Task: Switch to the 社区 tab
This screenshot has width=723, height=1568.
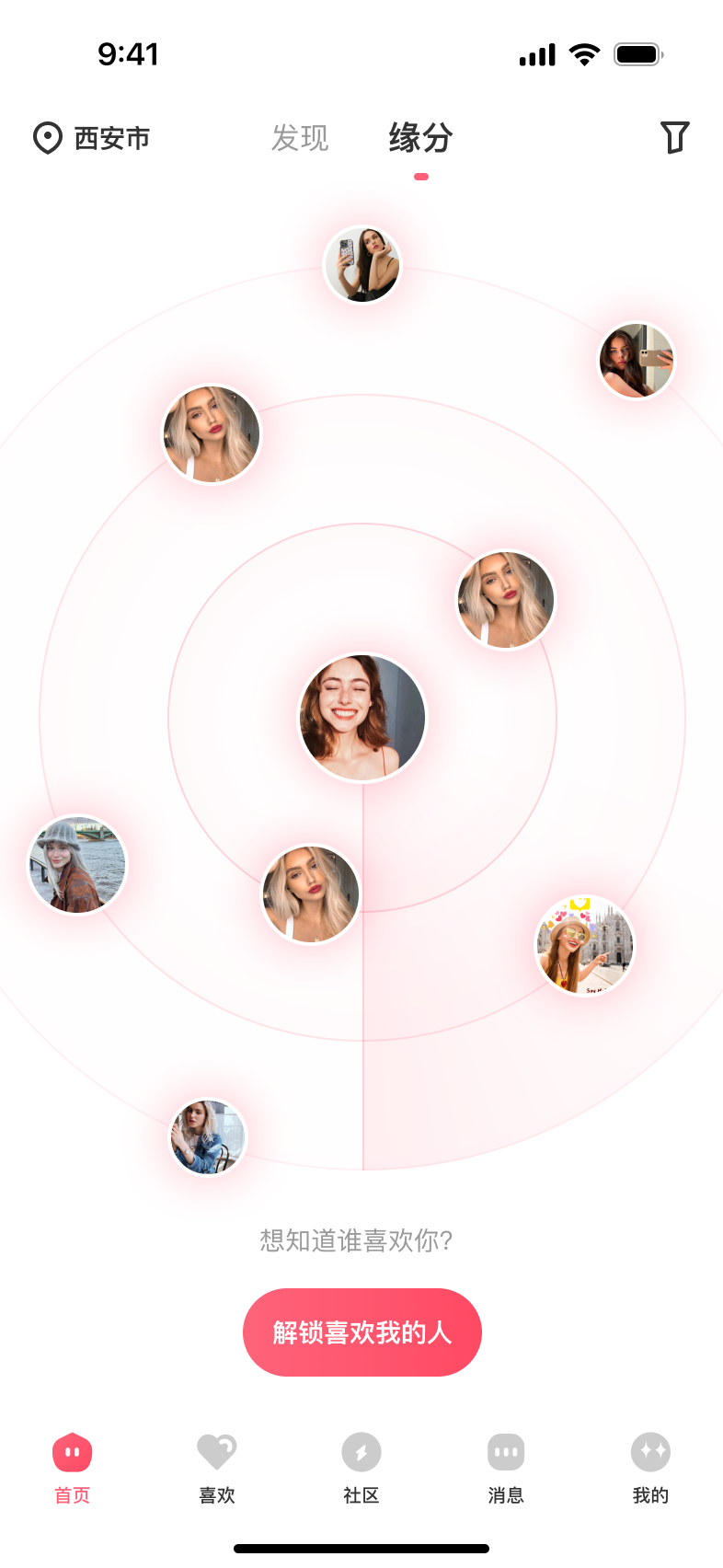Action: (x=361, y=1468)
